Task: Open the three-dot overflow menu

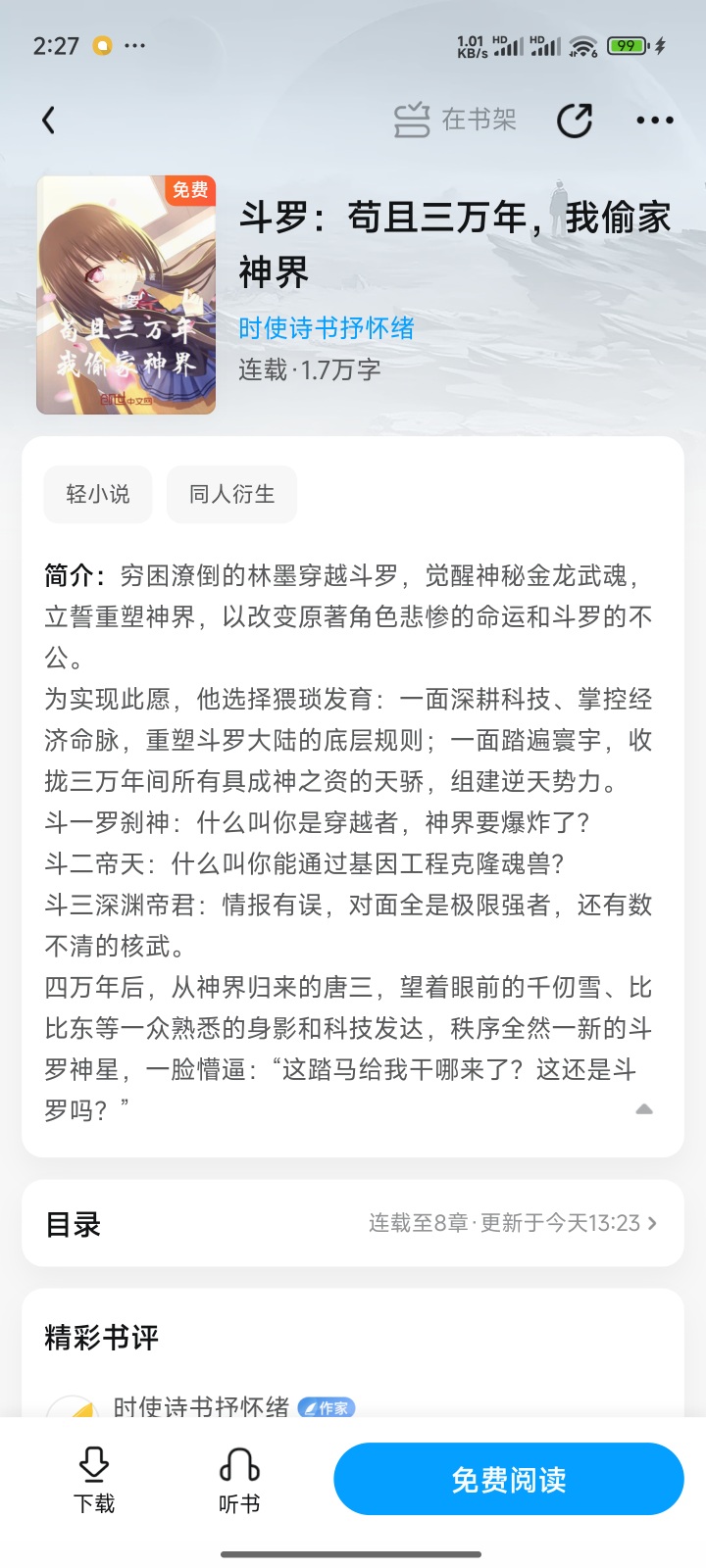Action: (x=654, y=121)
